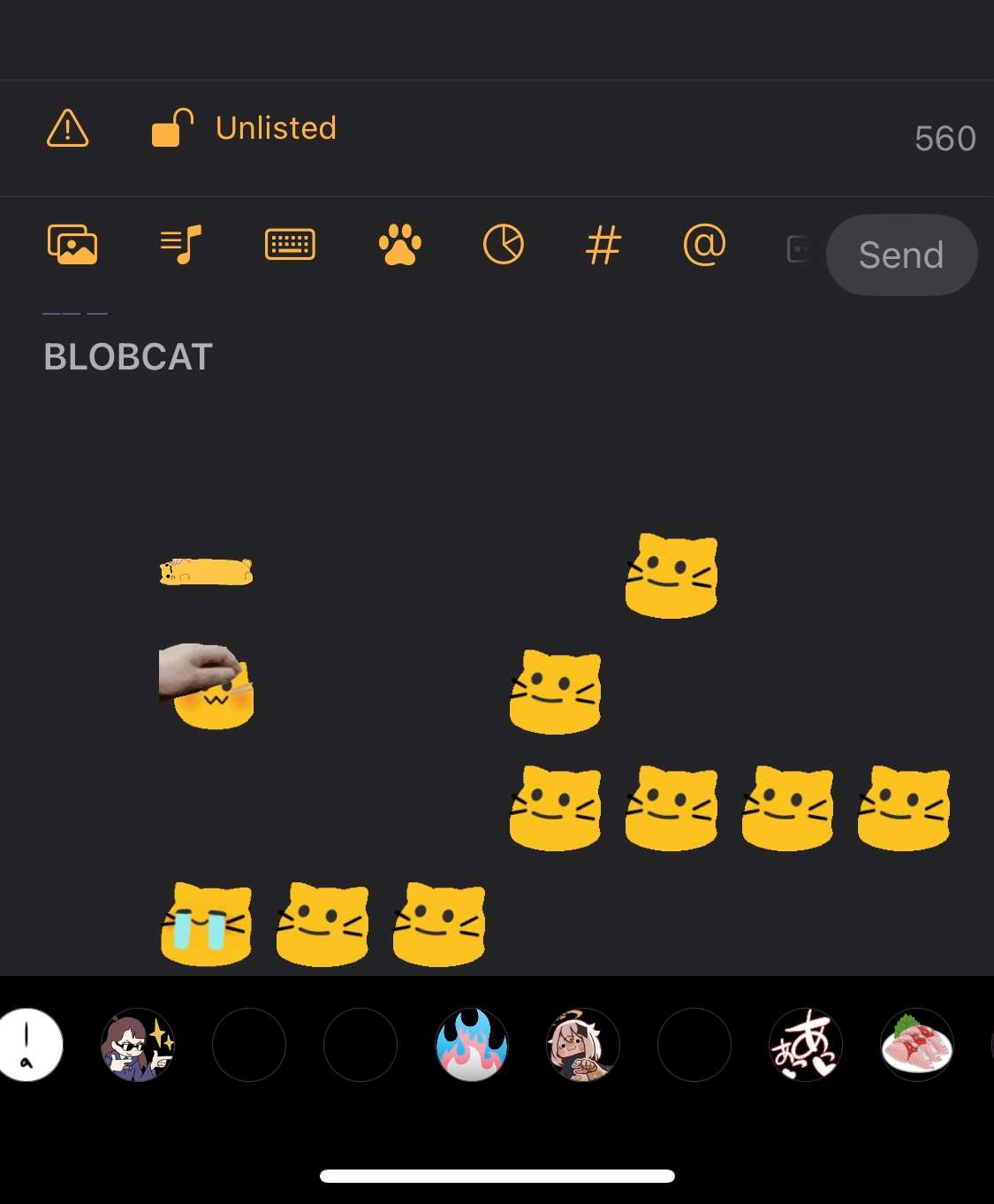The height and width of the screenshot is (1204, 994).
Task: Insert the crying blobcat emoji
Action: pyautogui.click(x=206, y=924)
